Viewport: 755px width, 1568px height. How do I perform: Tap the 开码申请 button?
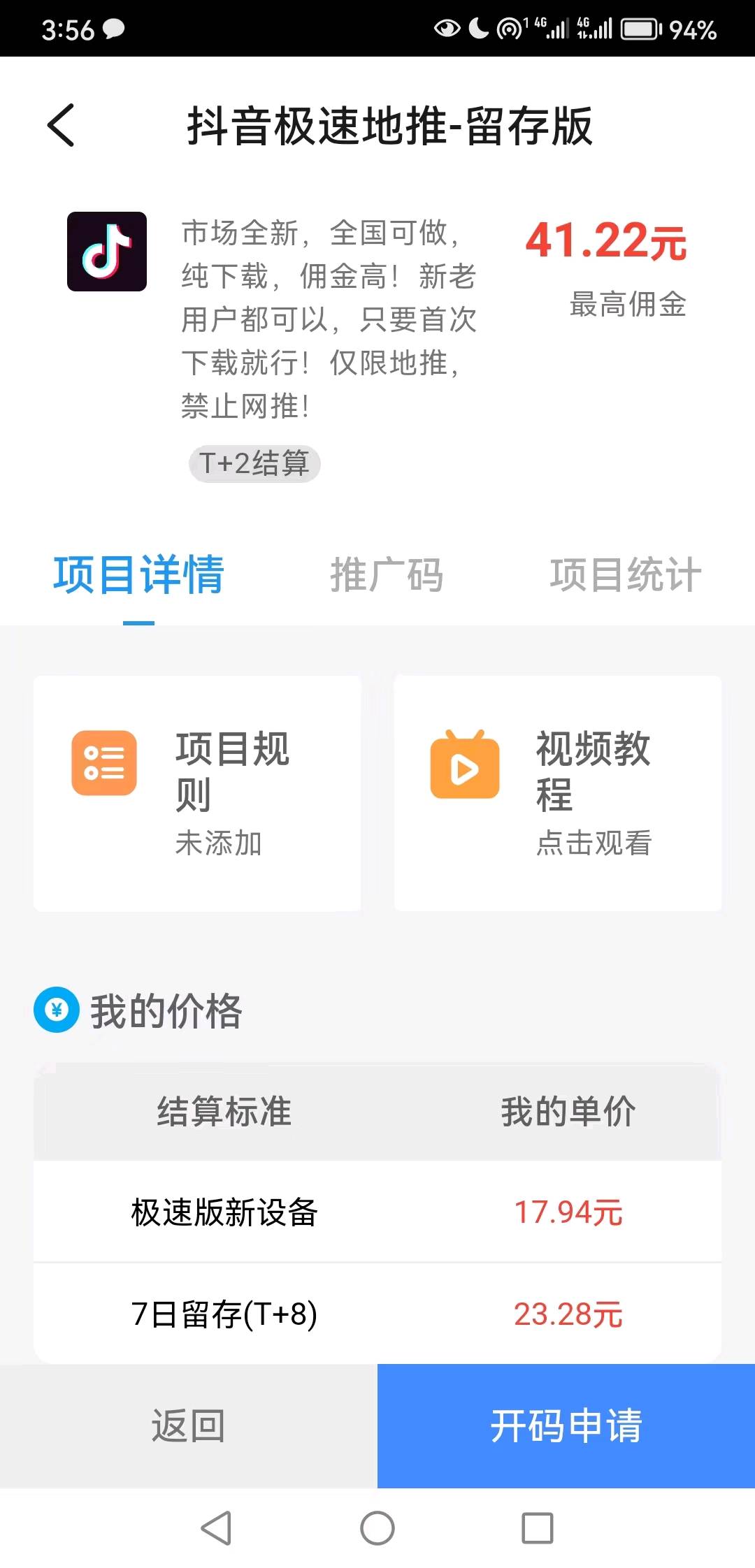[566, 1425]
